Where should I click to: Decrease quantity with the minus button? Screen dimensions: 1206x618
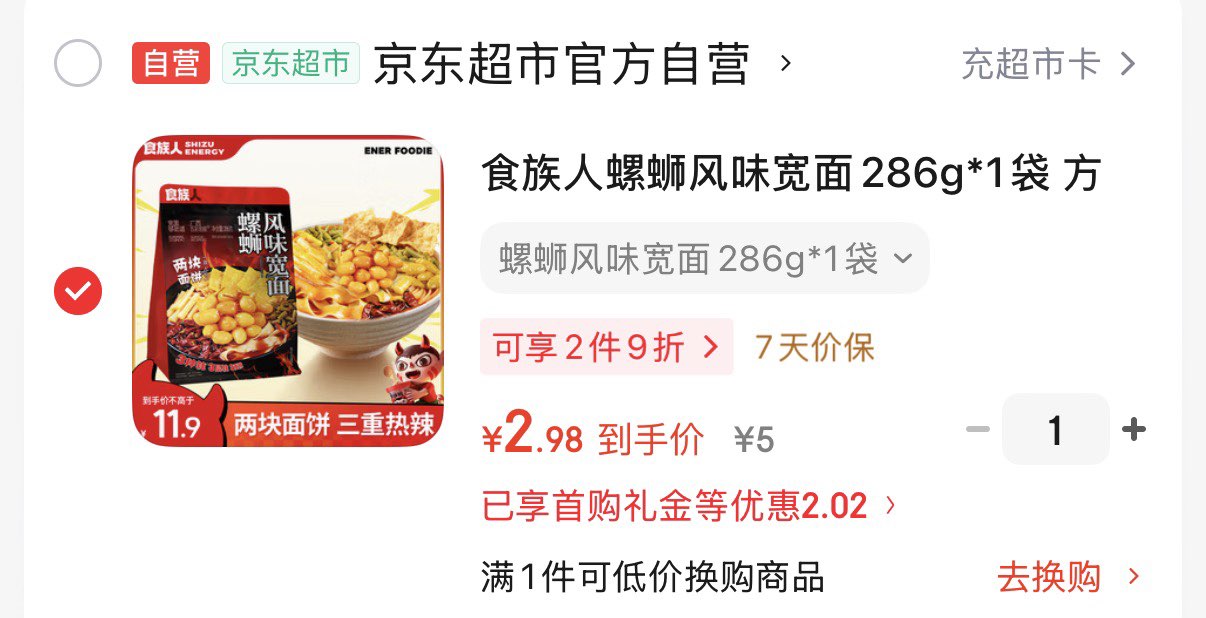(977, 430)
